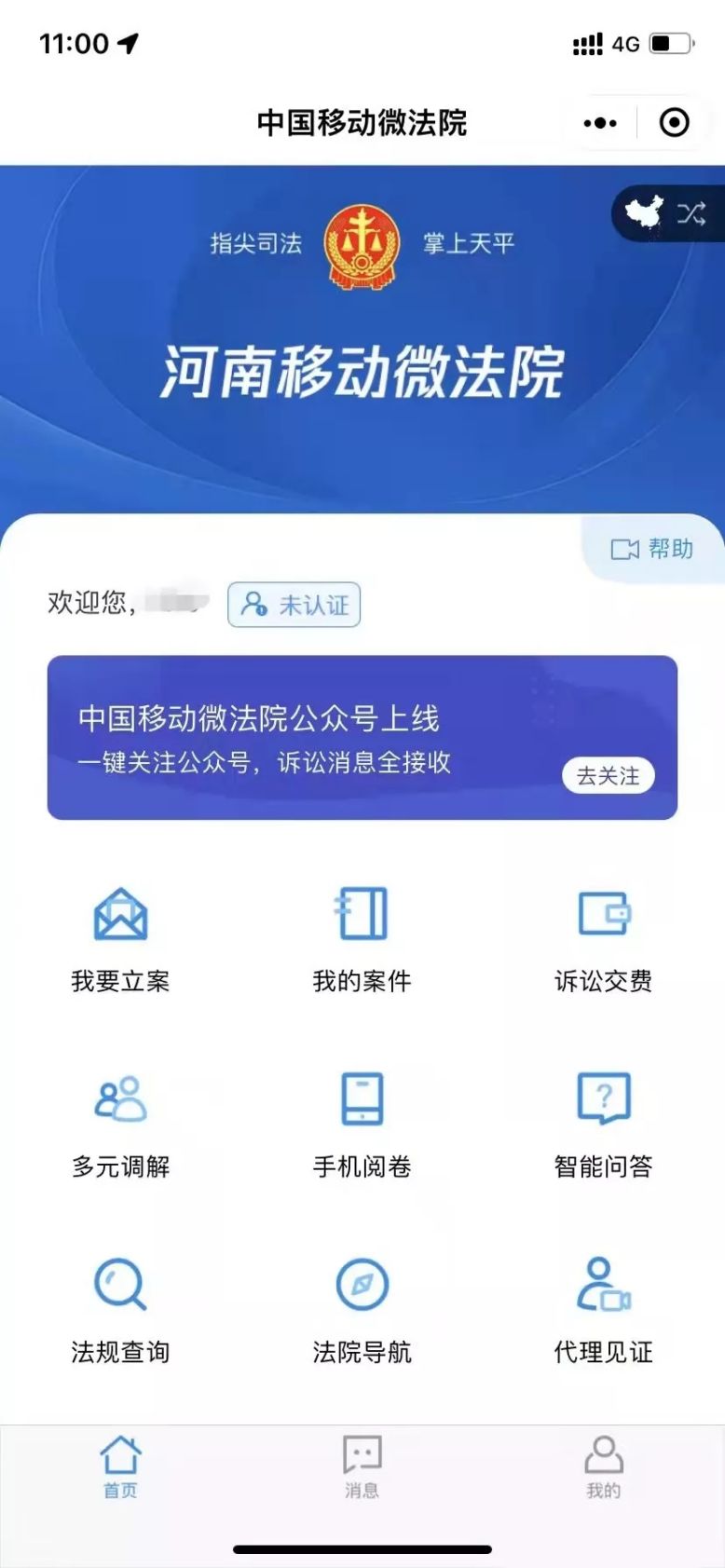The image size is (725, 1568).
Task: Switch to the 消息 tab
Action: (362, 1466)
